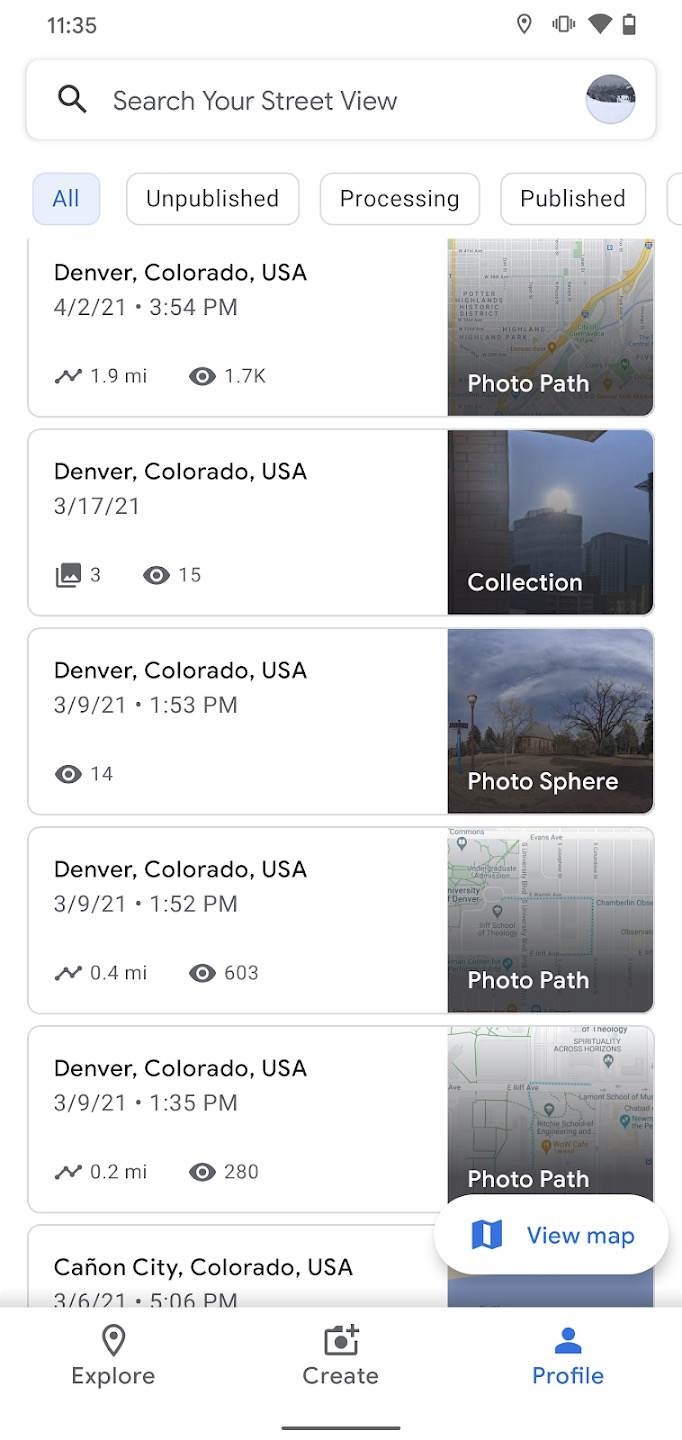Go to the Create tab
The image size is (682, 1440).
(340, 1355)
